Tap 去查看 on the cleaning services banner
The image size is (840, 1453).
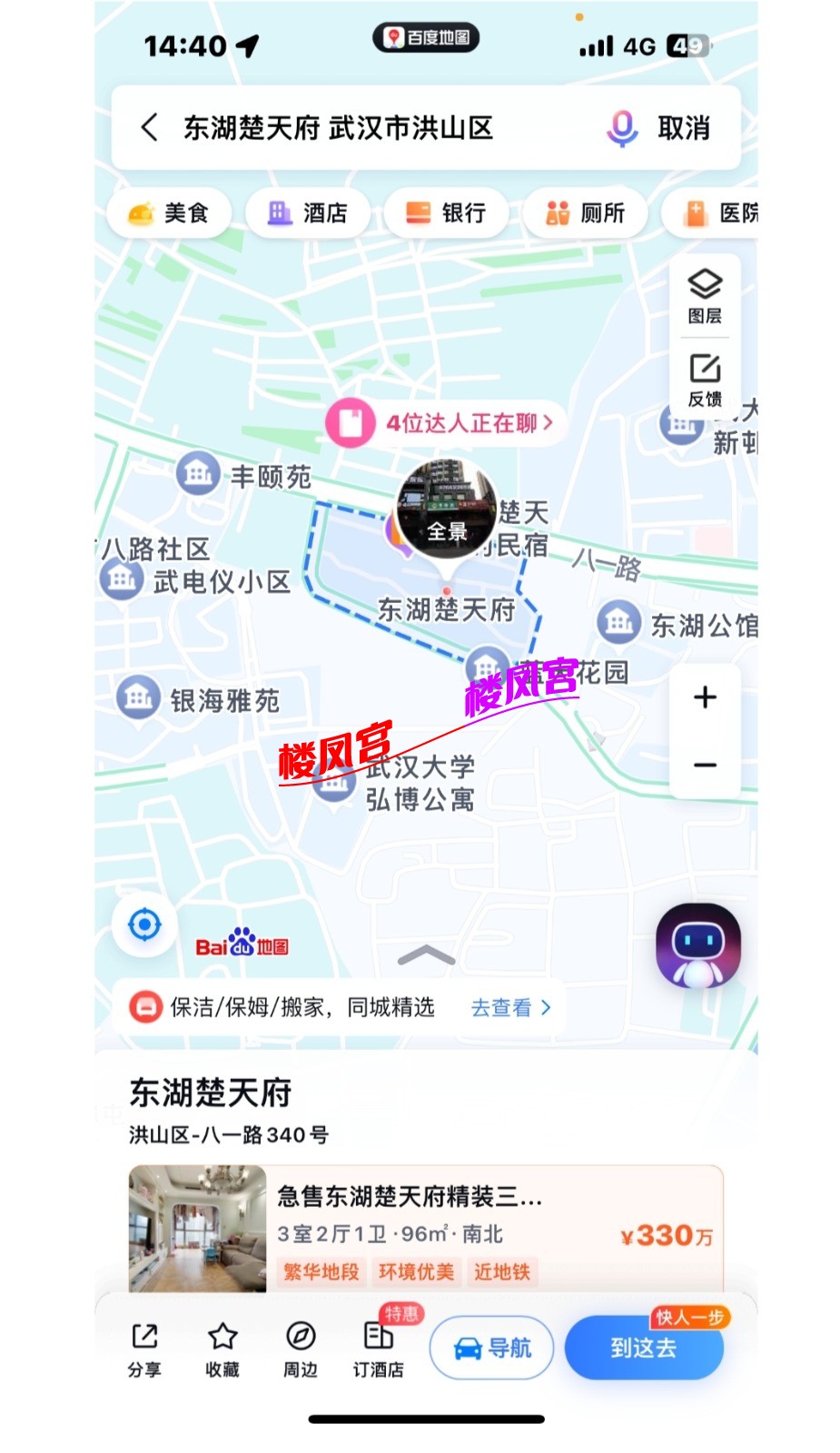[x=510, y=1007]
